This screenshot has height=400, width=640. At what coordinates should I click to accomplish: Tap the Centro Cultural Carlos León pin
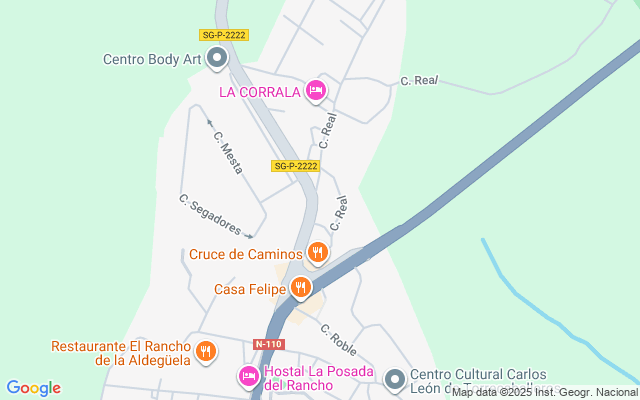click(x=395, y=380)
